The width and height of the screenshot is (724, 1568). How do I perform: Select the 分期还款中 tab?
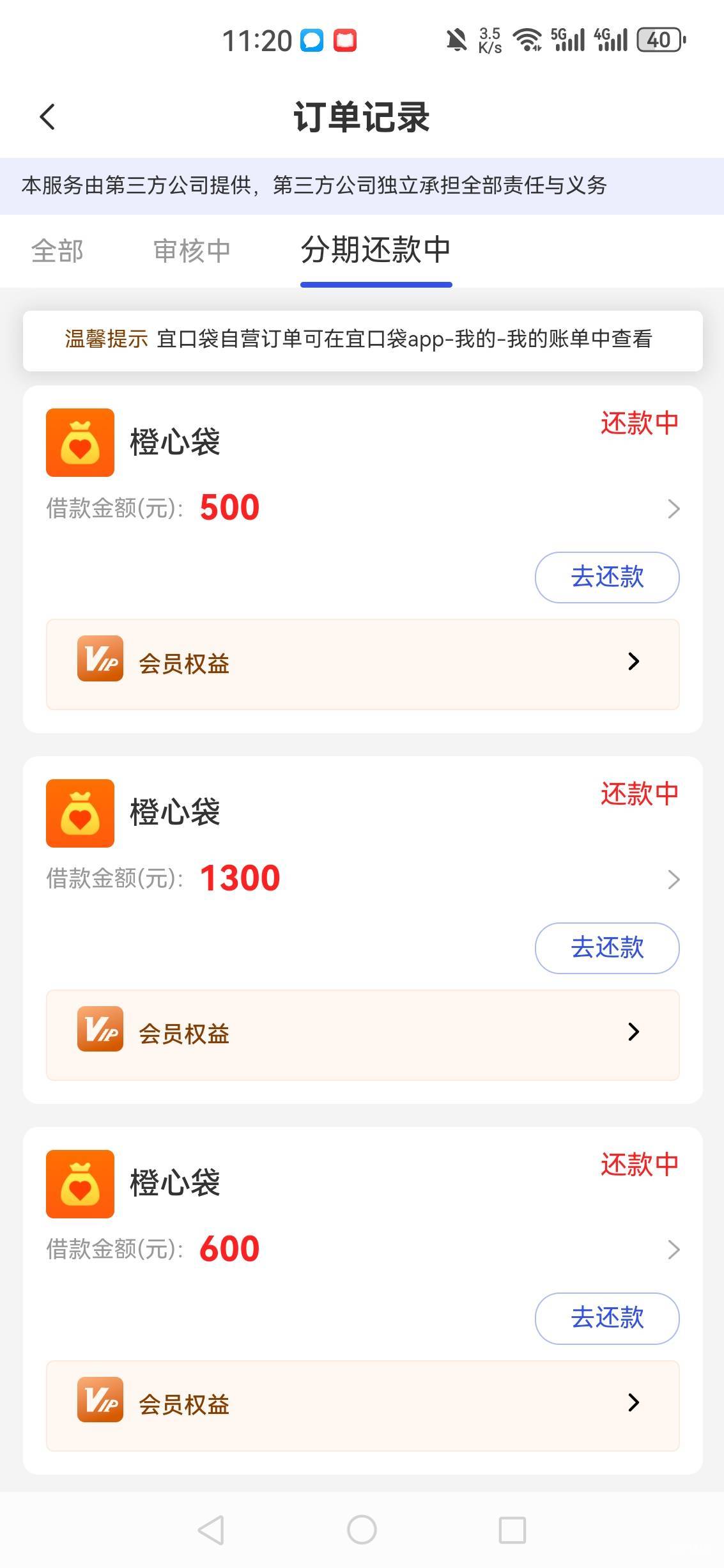point(376,251)
